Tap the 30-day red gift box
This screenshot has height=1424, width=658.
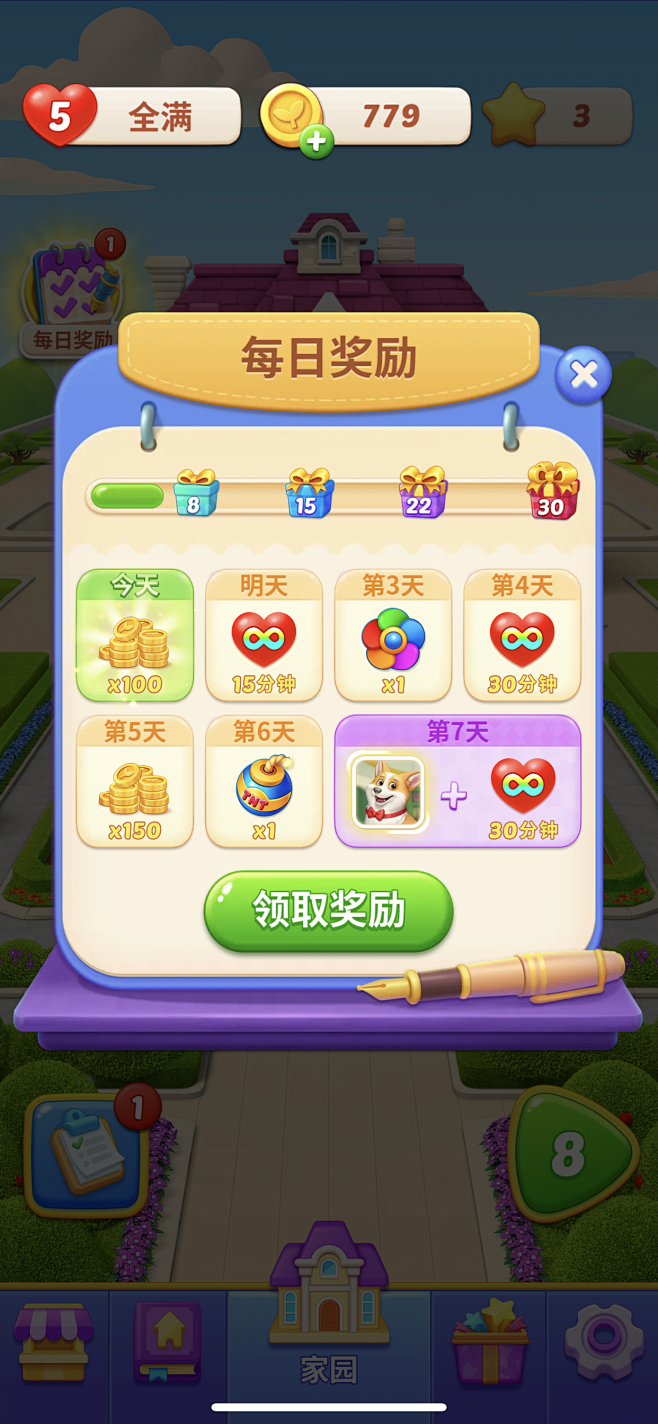552,490
